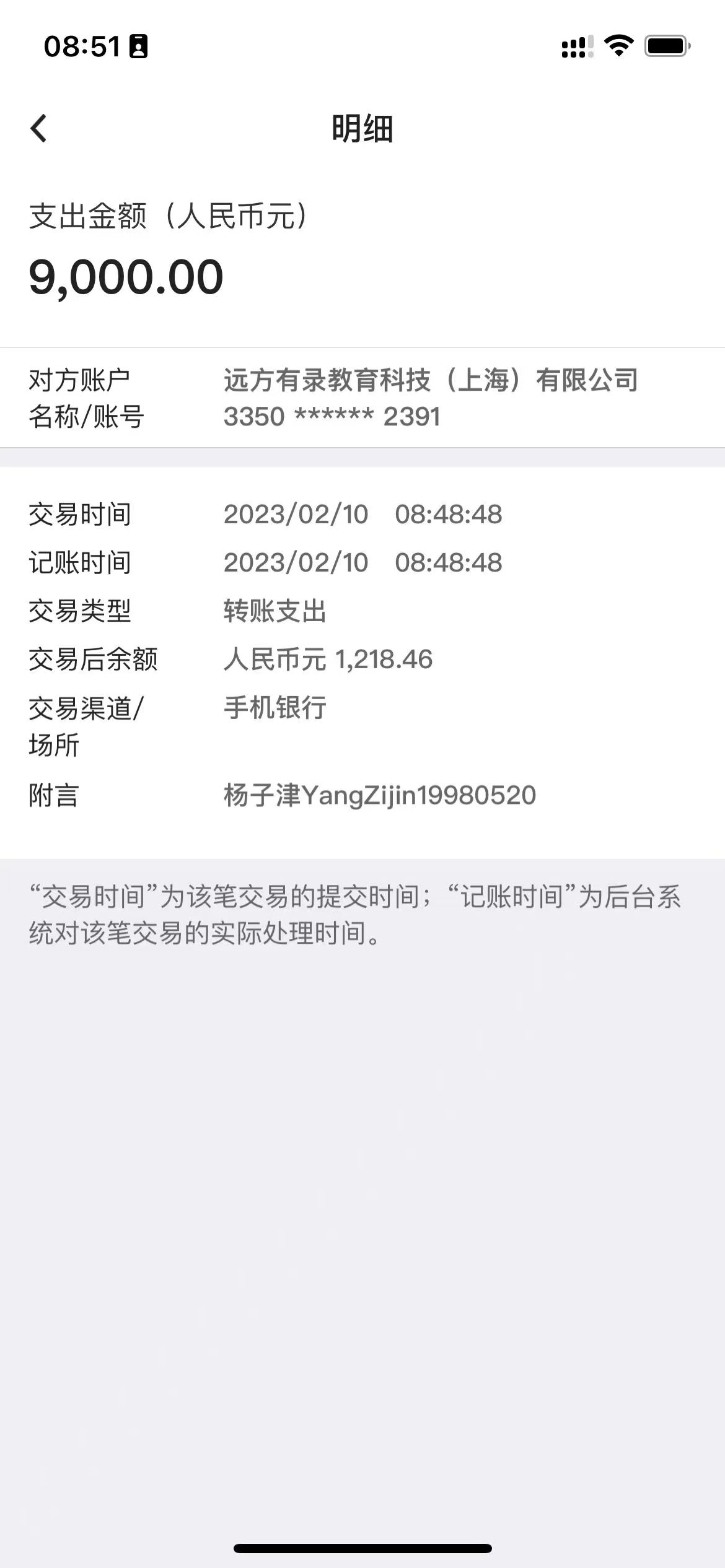
Task: Go back from the 明细 details page
Action: 38,129
